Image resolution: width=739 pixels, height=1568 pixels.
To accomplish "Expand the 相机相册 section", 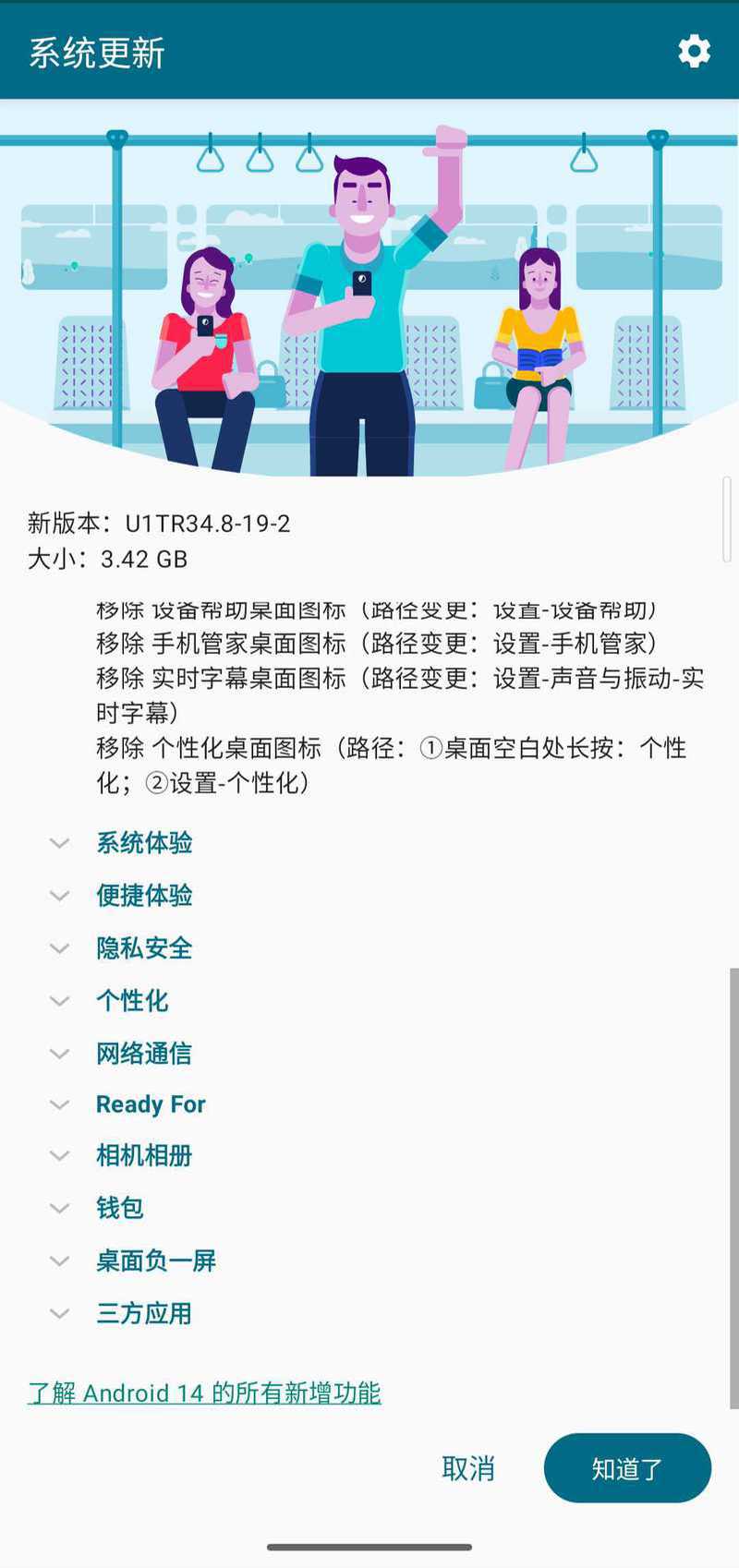I will point(143,1155).
